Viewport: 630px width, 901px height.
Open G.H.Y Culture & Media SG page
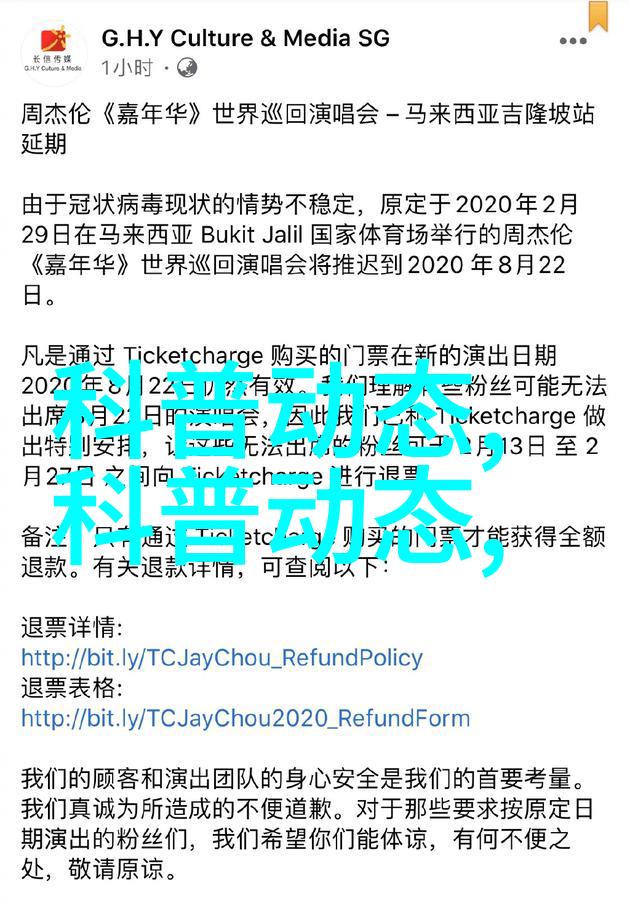click(245, 39)
